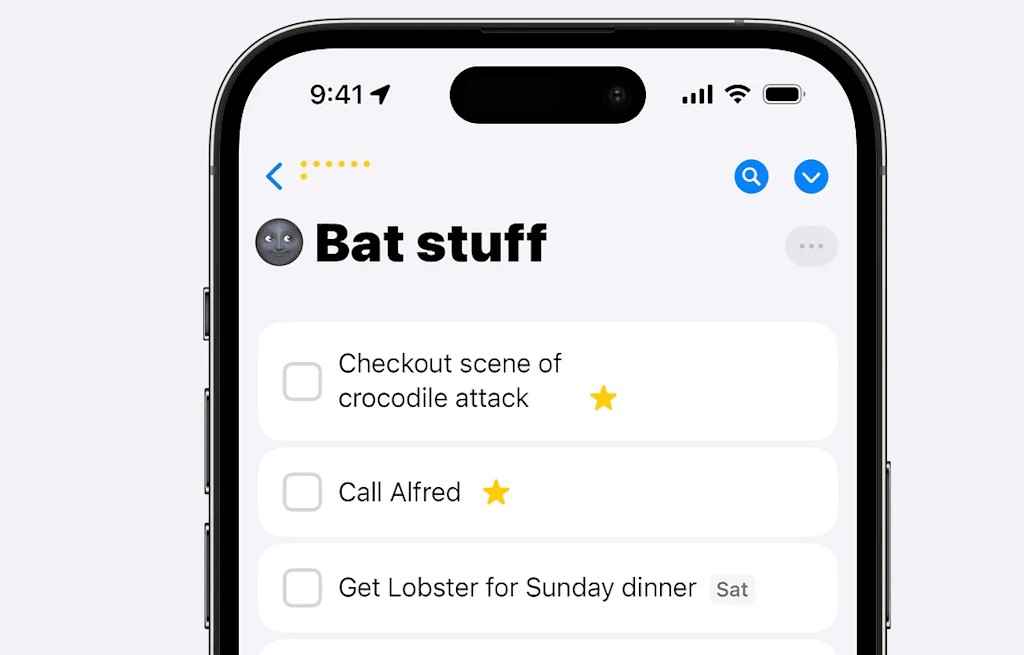Open the crocodile attack task
Screen dimensions: 1024x655
click(x=450, y=381)
